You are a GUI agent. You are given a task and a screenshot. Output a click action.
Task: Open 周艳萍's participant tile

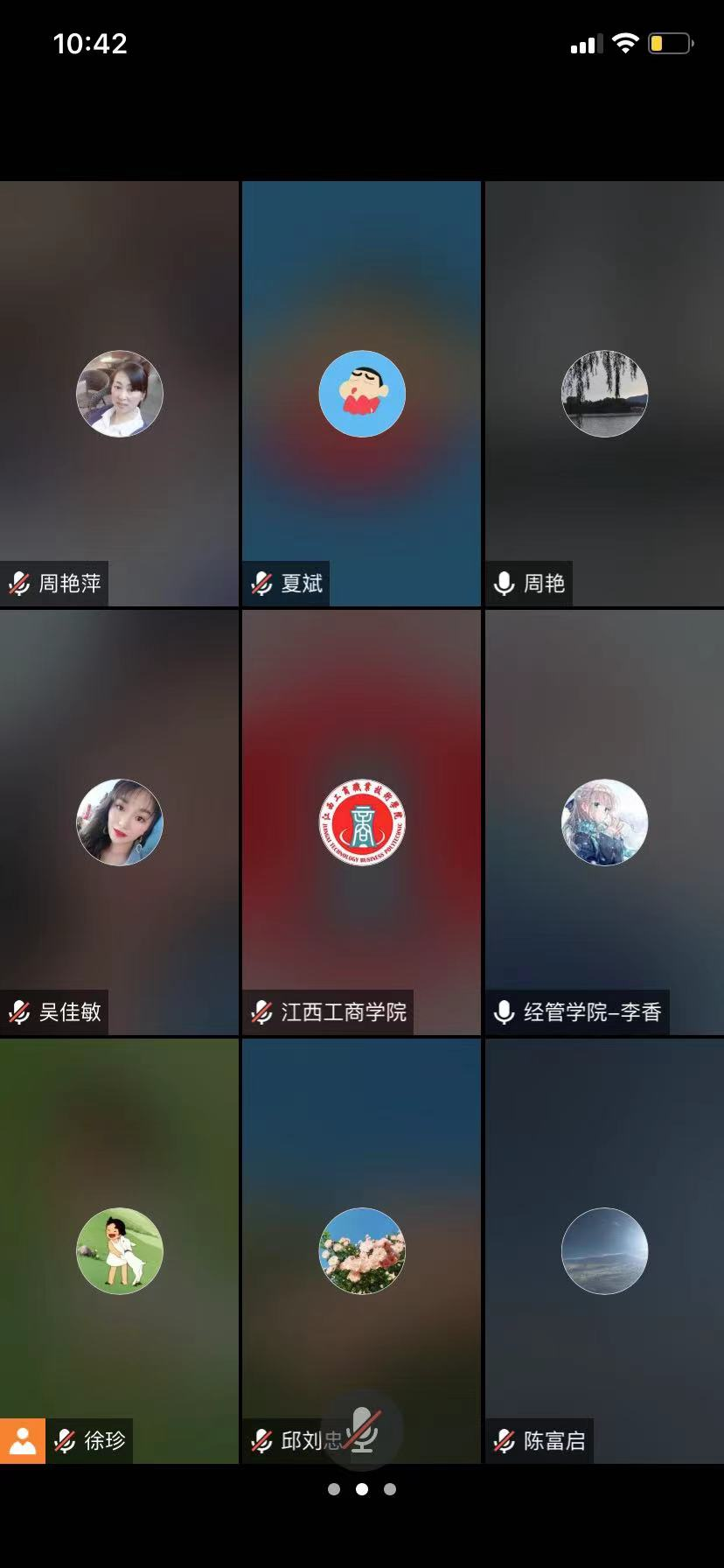click(x=120, y=394)
